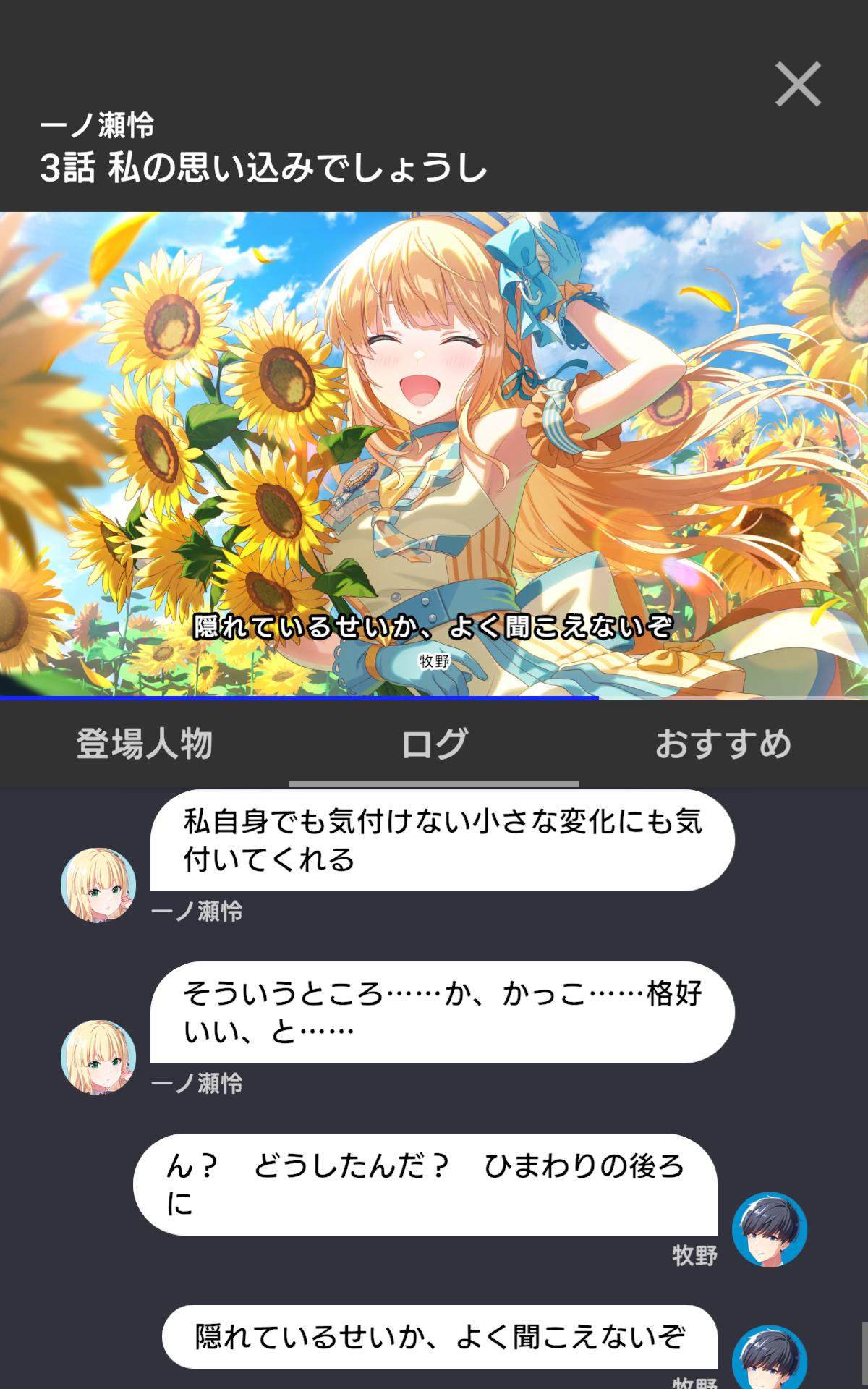Switch to the 登場人物 tab
Screen dimensions: 868x1389
pyautogui.click(x=144, y=744)
